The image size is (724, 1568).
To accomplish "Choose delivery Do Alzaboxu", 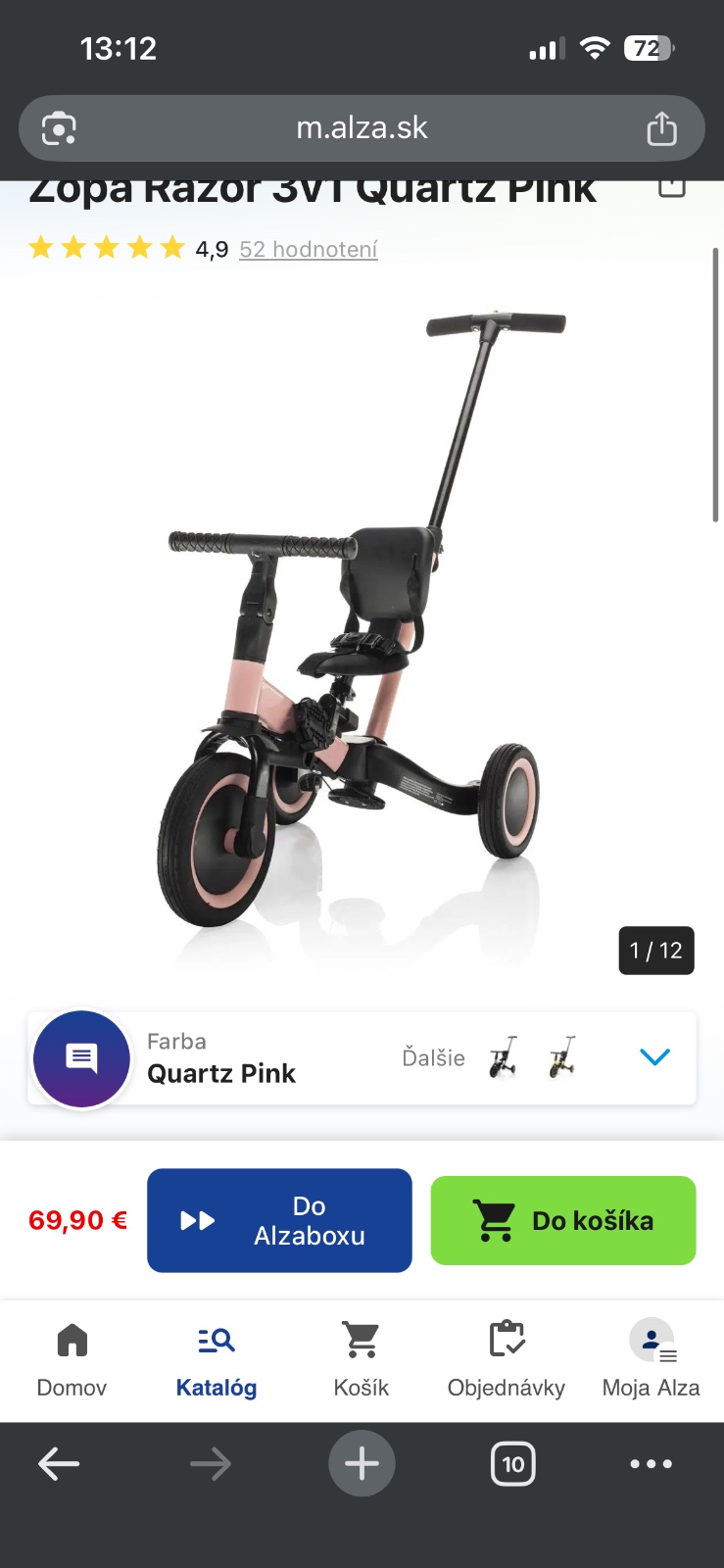I will click(x=279, y=1220).
